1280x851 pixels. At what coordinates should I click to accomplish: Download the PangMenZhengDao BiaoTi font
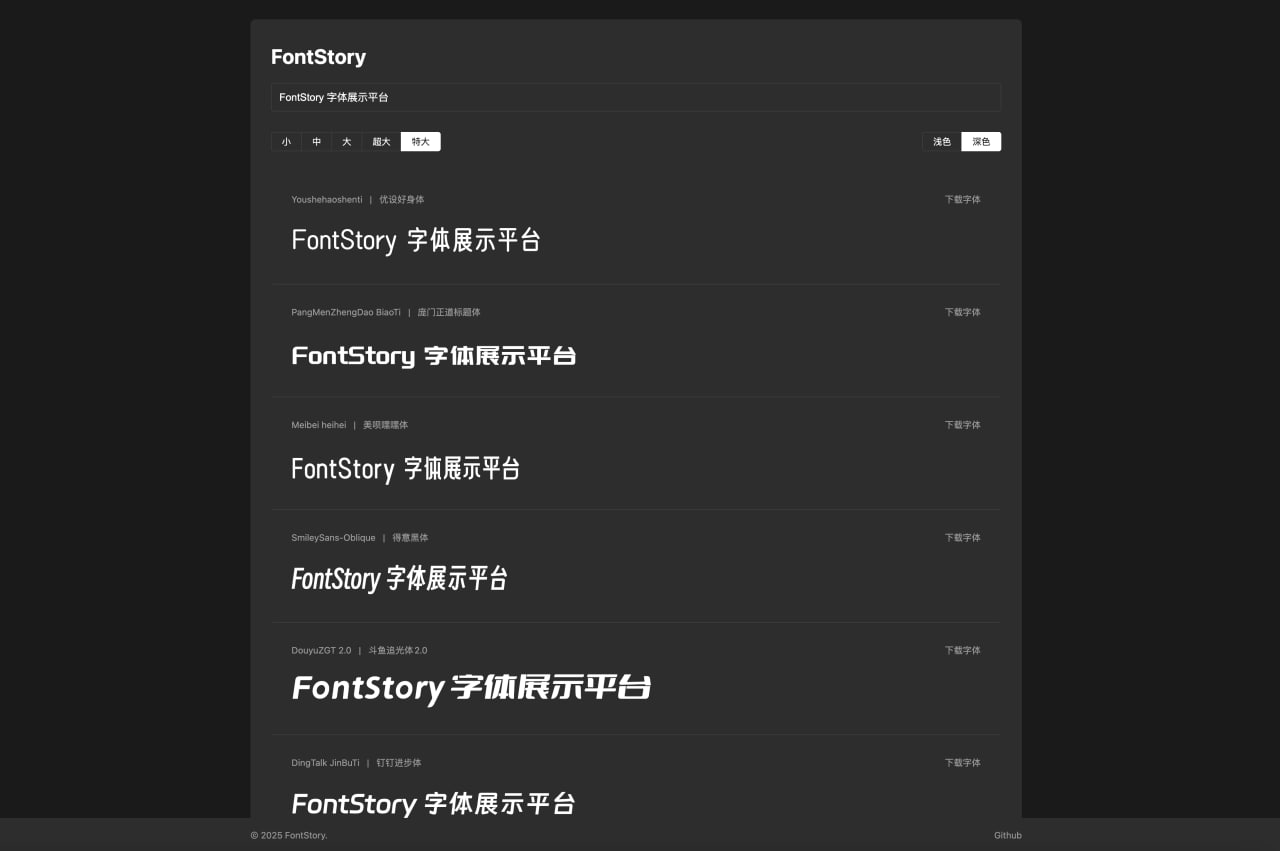[962, 312]
